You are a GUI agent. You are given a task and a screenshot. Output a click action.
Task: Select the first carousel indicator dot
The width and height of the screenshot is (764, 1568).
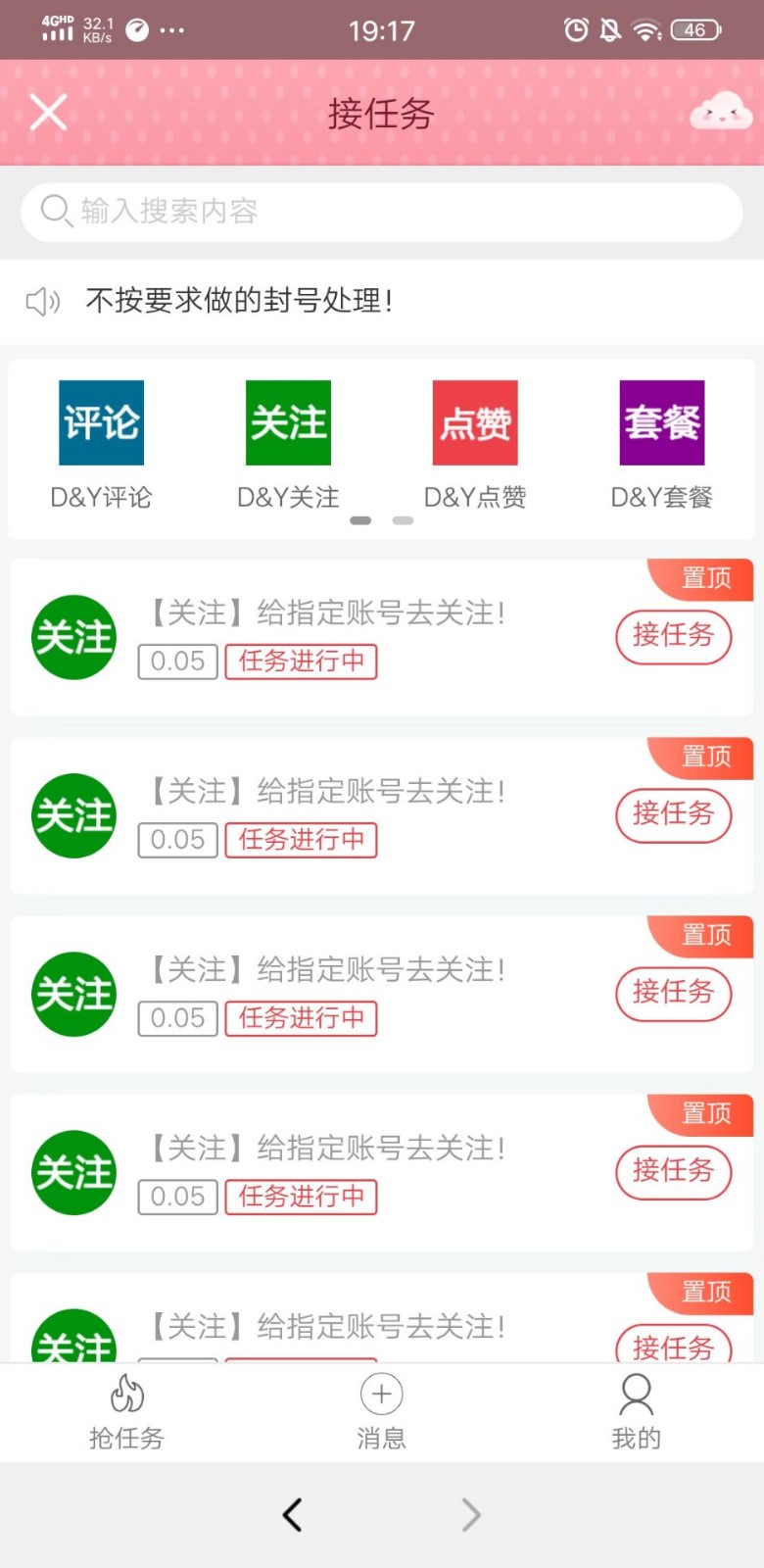pyautogui.click(x=359, y=520)
